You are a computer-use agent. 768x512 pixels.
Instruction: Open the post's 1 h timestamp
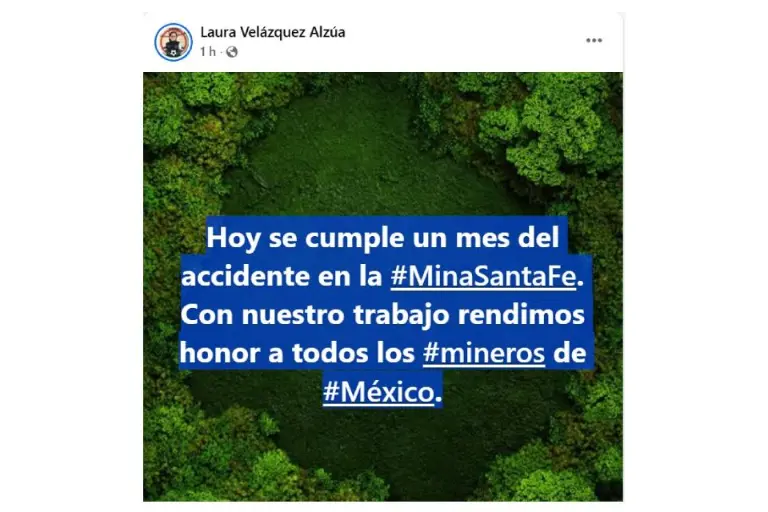208,51
